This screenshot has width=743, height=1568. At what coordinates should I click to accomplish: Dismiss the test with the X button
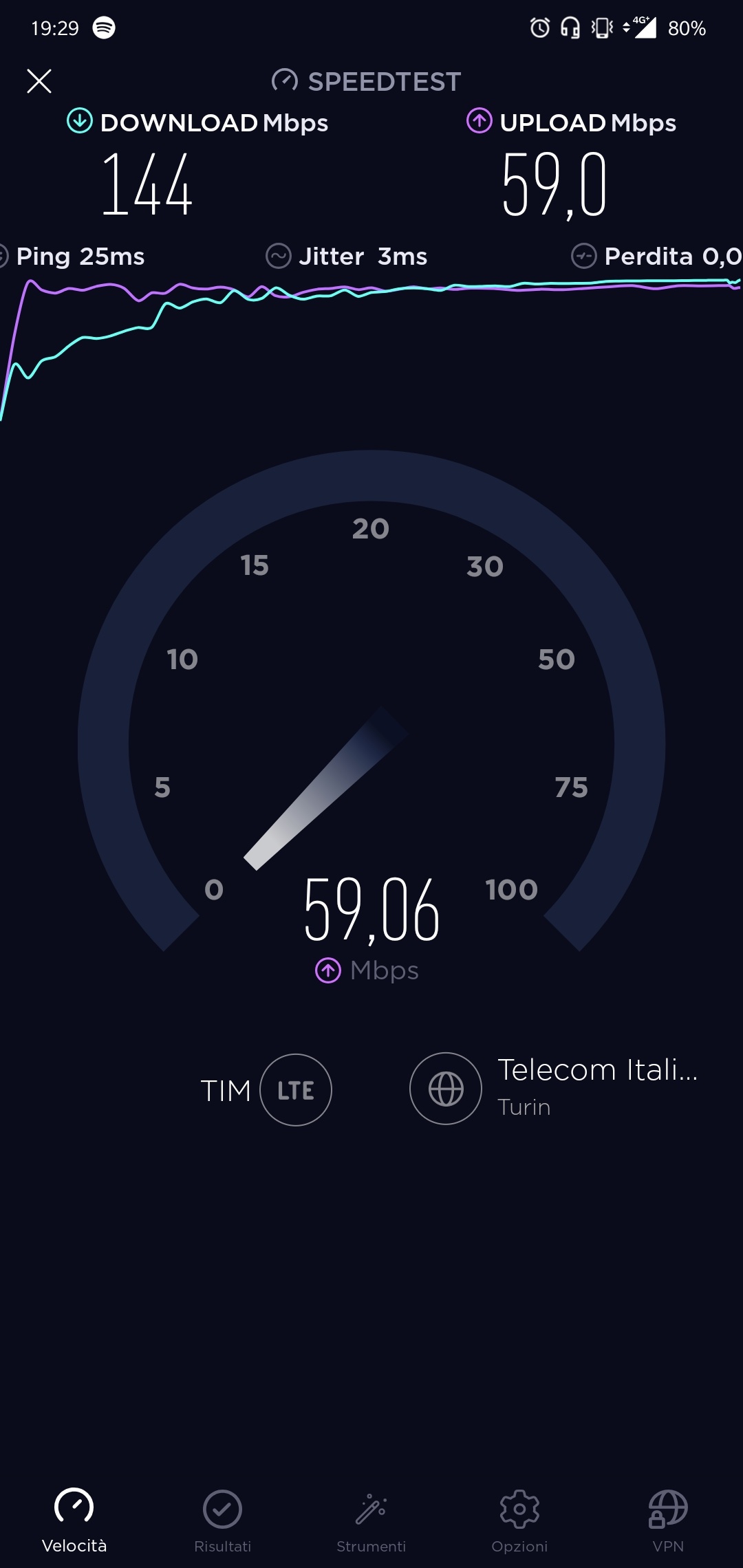click(x=39, y=80)
